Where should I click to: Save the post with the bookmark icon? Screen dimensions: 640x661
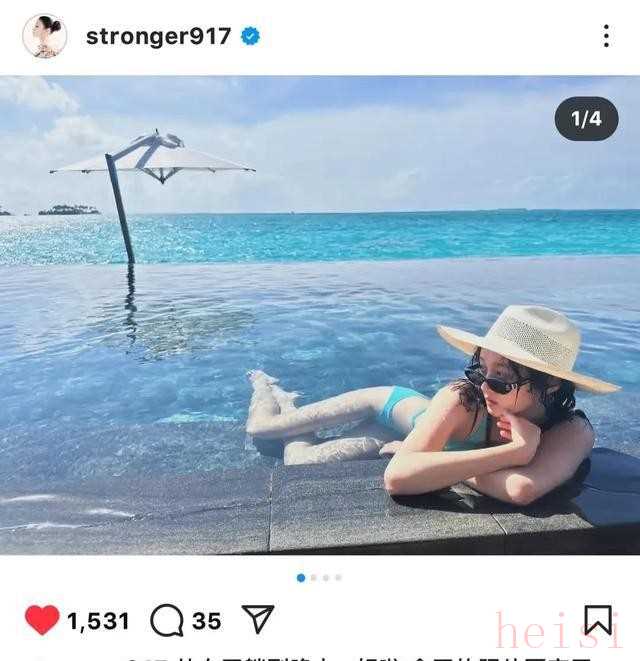pos(597,620)
